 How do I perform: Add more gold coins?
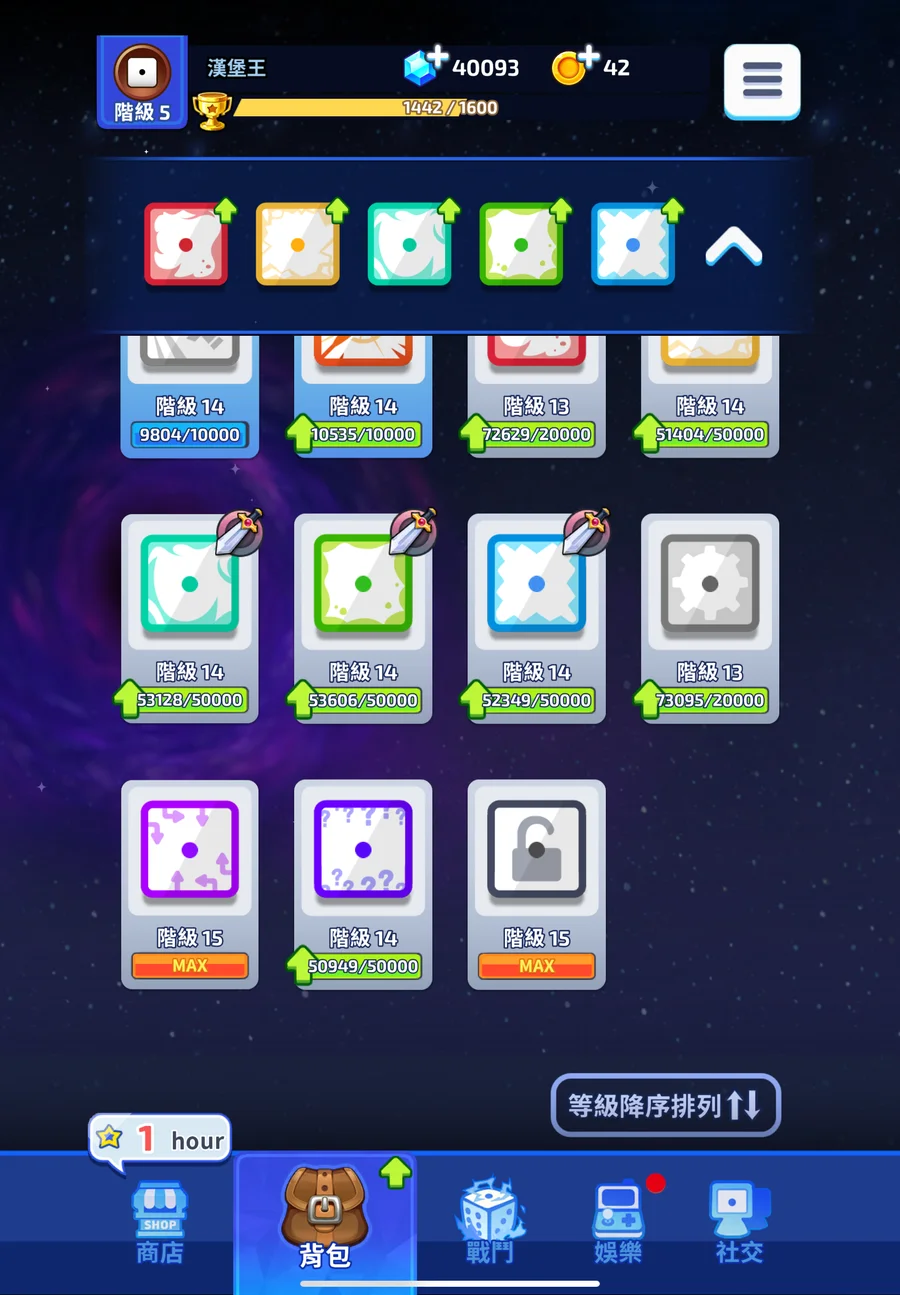[588, 57]
